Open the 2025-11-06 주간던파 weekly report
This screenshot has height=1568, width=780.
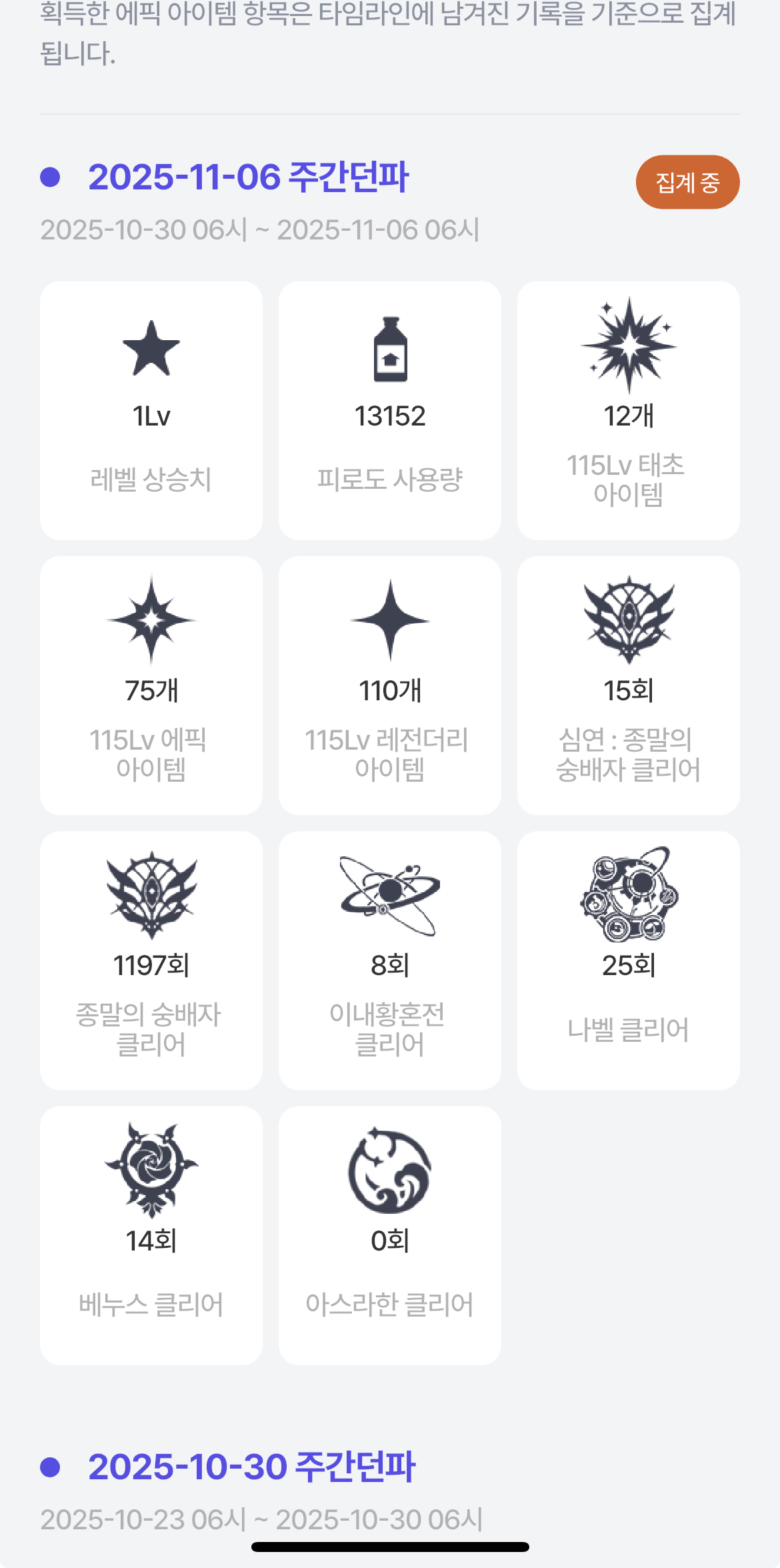pyautogui.click(x=248, y=177)
